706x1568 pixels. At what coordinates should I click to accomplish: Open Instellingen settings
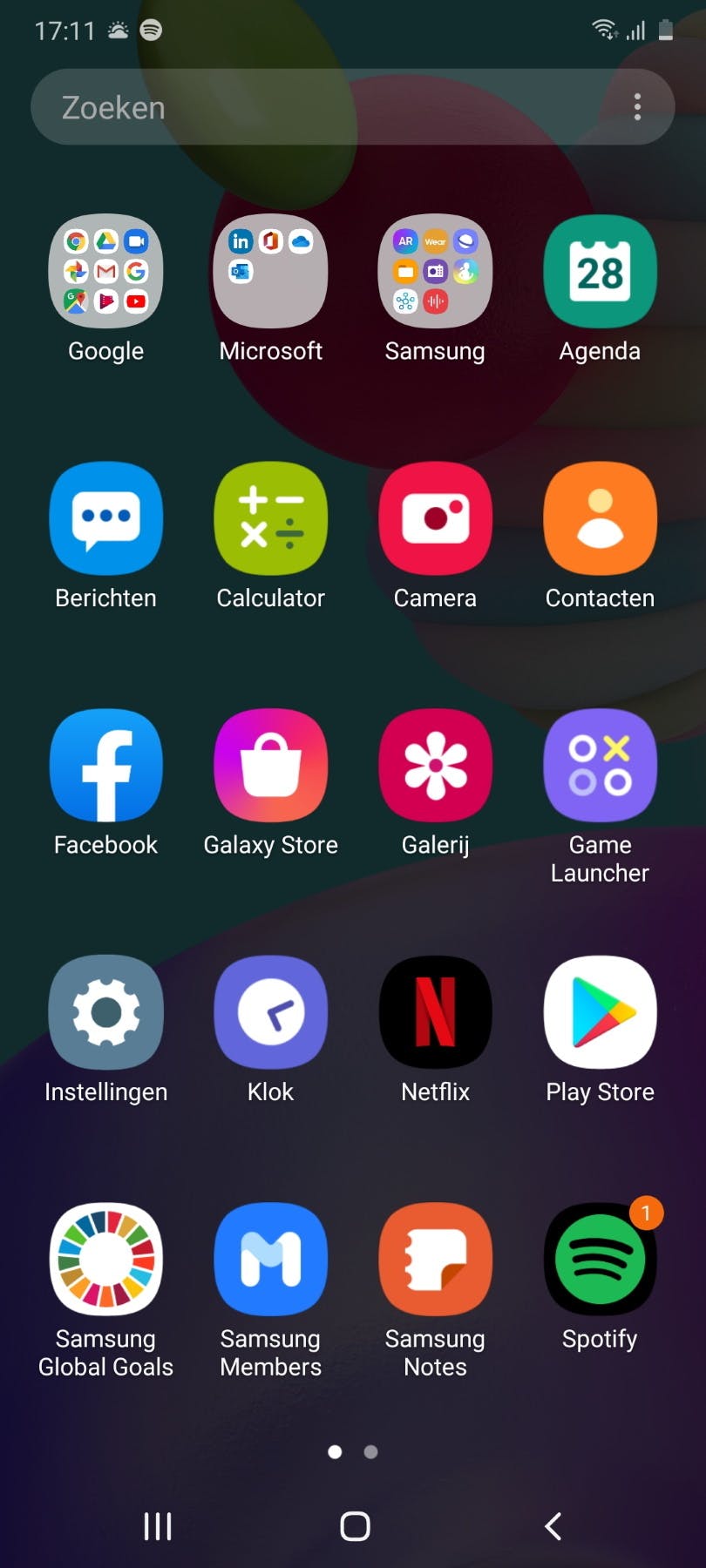pyautogui.click(x=106, y=1012)
